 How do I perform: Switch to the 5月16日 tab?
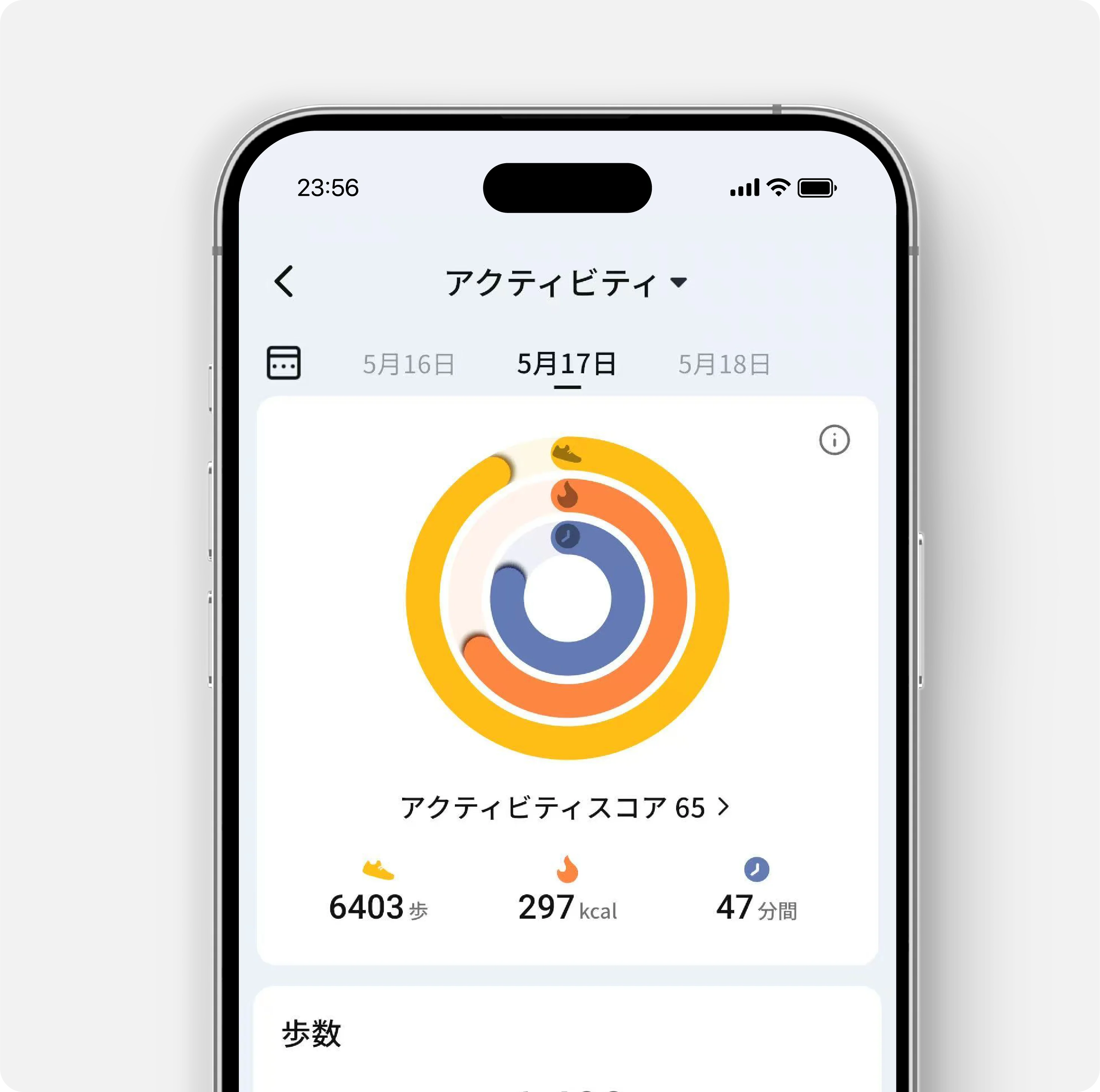[408, 364]
